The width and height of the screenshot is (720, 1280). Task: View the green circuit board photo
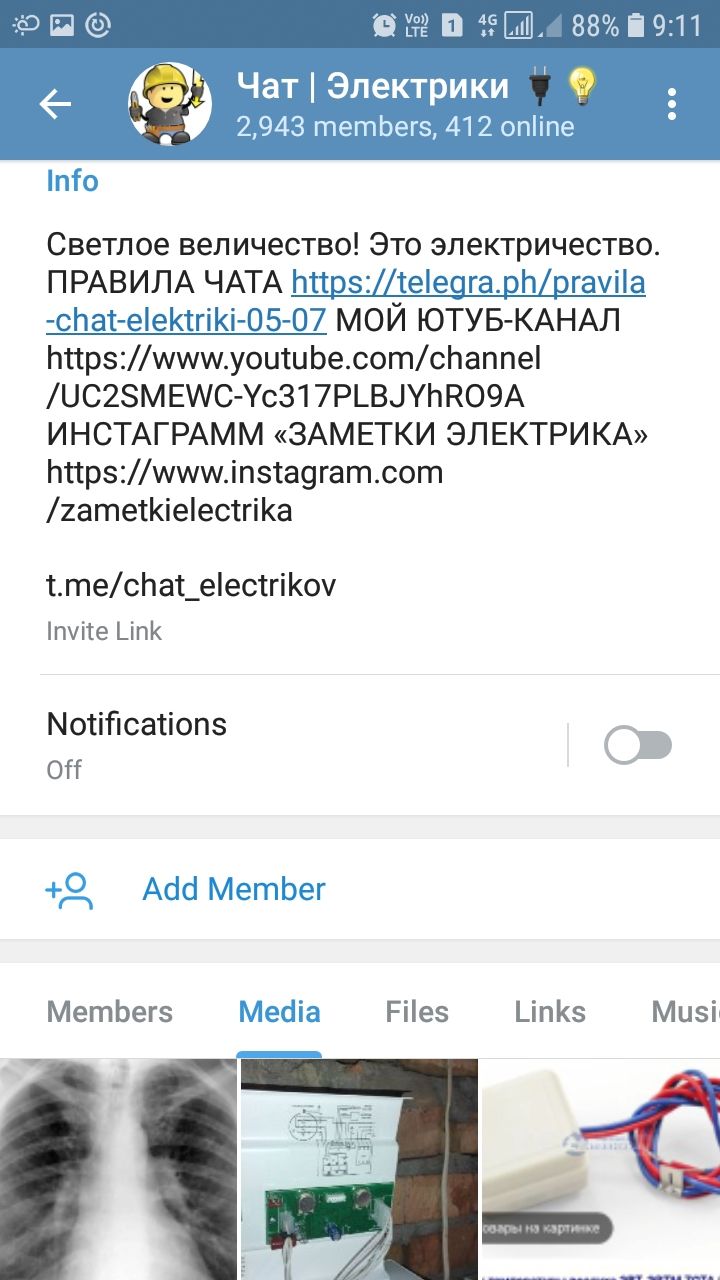click(359, 1169)
